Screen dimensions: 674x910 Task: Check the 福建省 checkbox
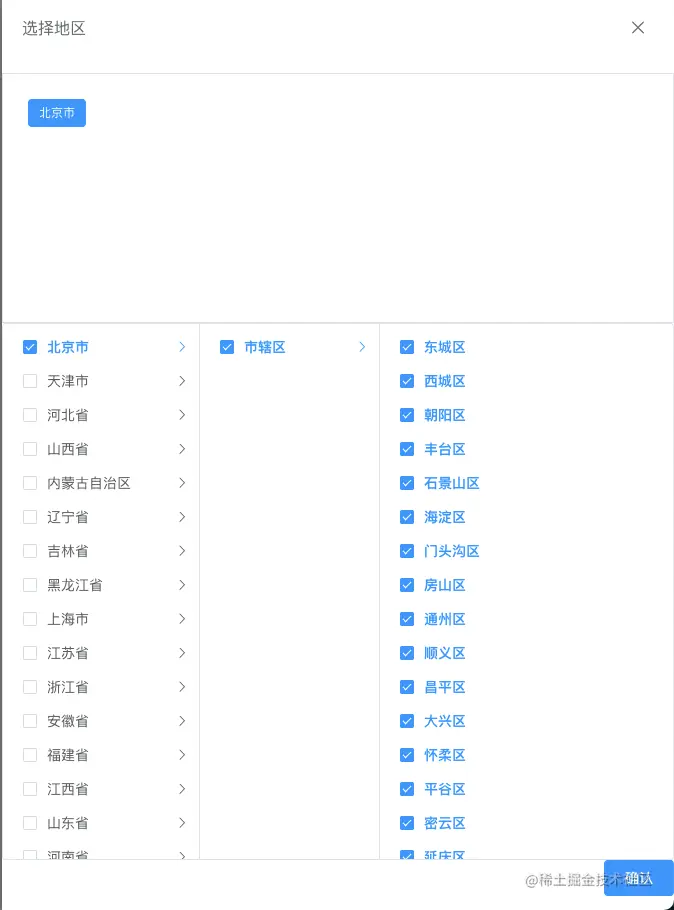pos(30,755)
